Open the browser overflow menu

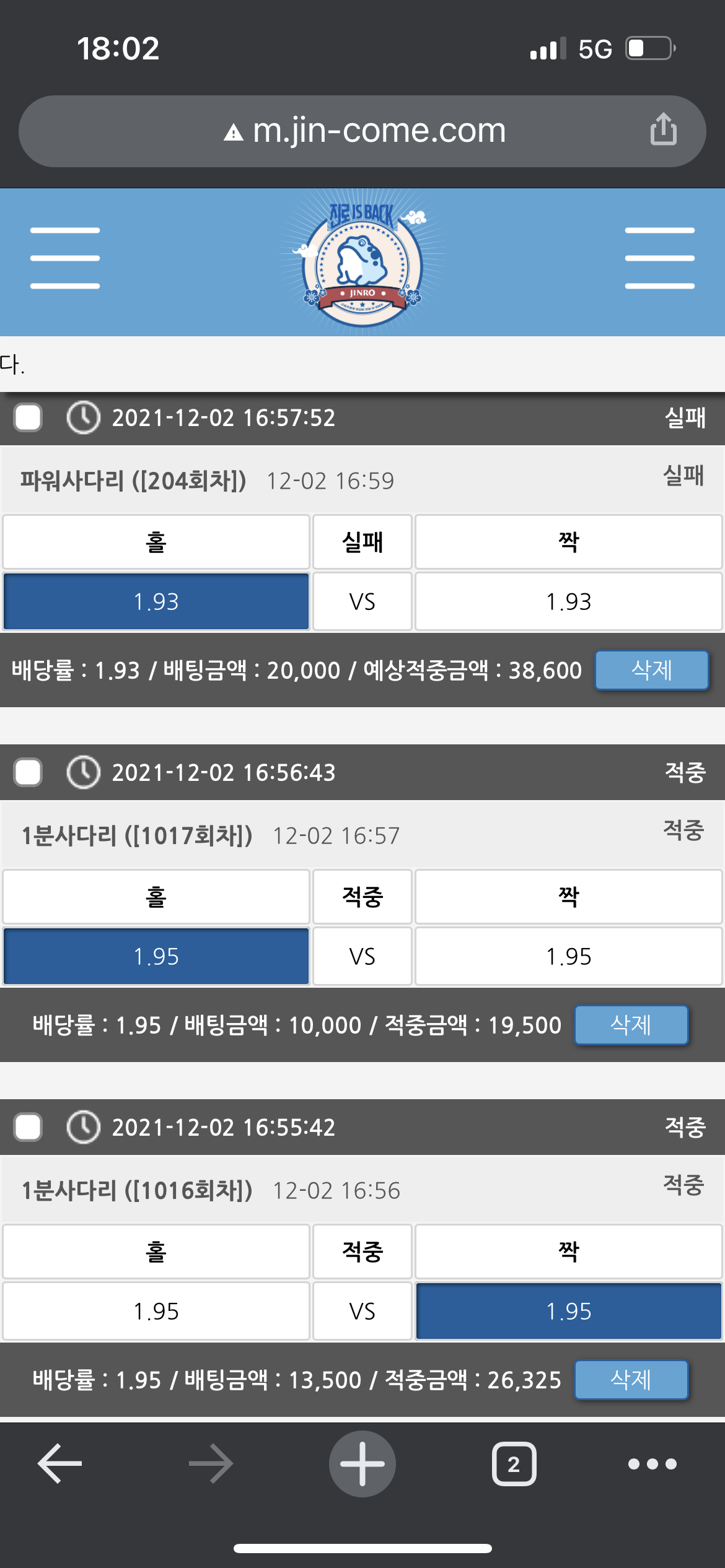652,1464
